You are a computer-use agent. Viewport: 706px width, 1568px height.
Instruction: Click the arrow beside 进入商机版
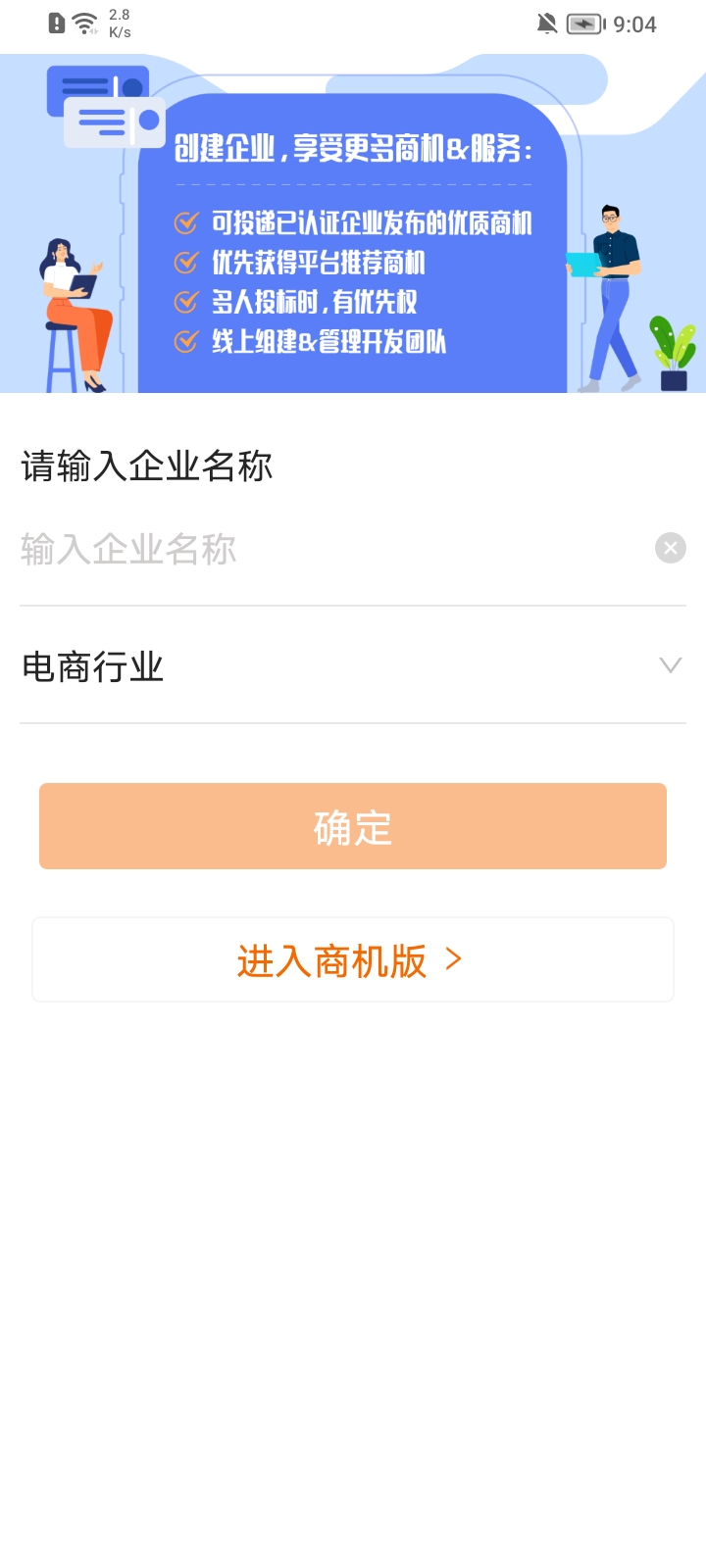453,958
